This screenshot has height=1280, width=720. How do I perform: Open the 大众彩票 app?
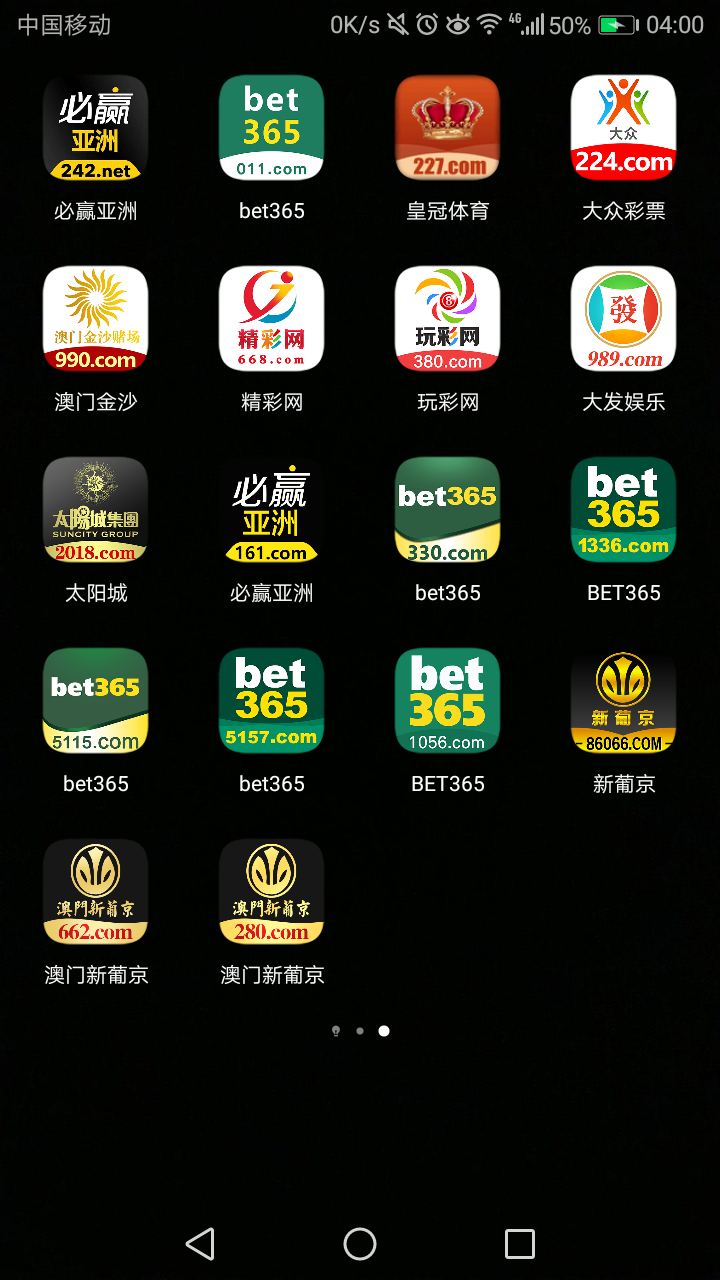[x=624, y=128]
